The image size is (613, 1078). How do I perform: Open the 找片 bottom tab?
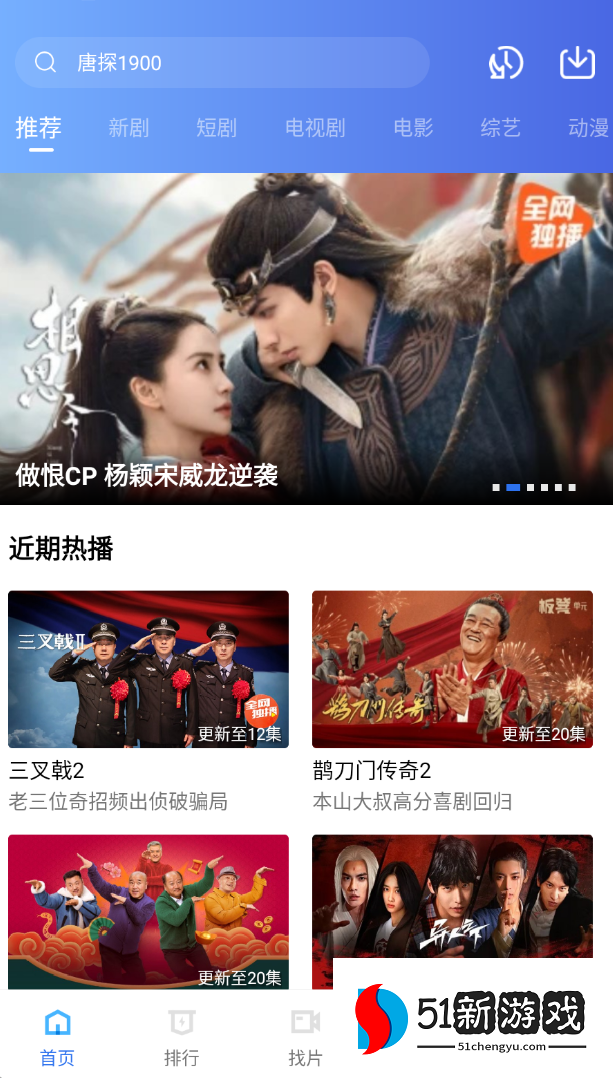point(305,1036)
